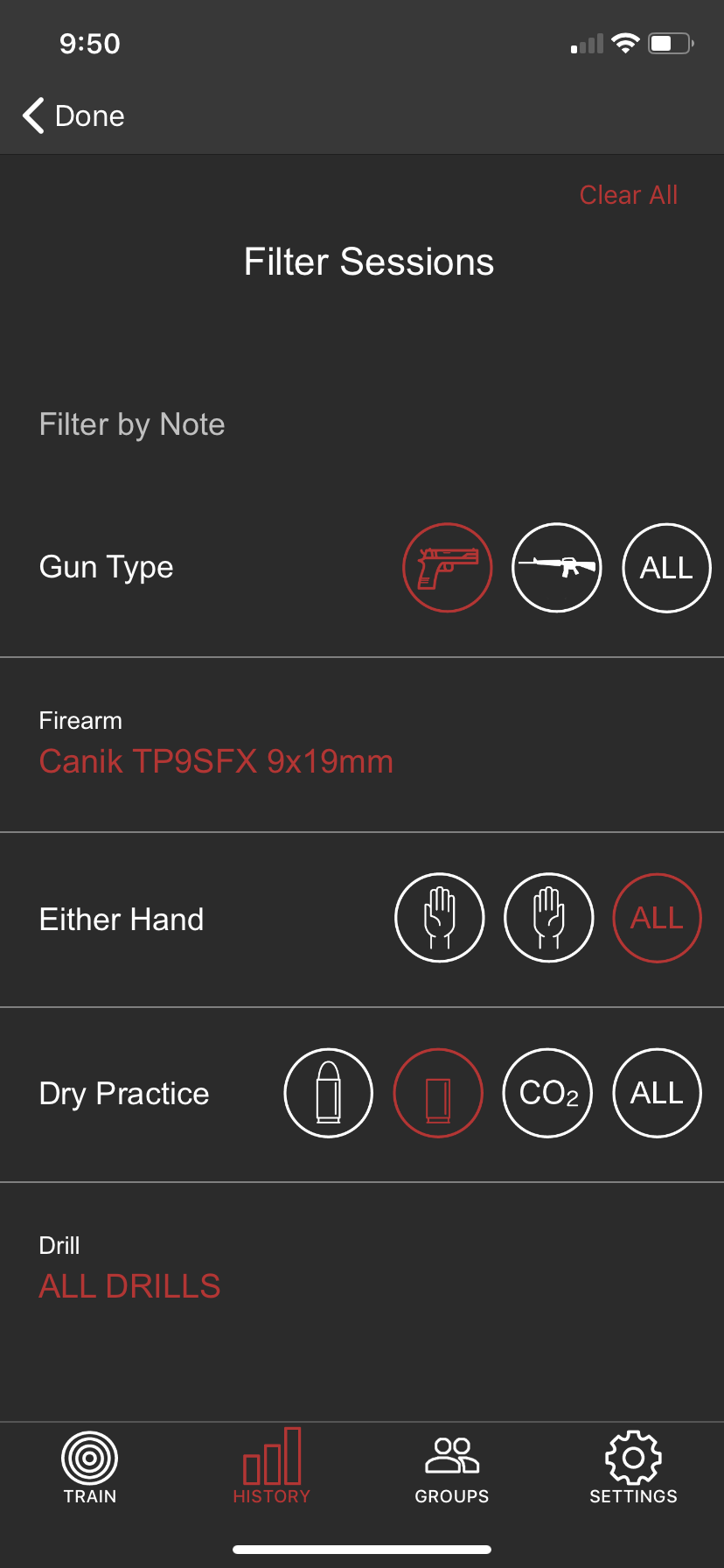Clear All session filters
This screenshot has width=724, height=1568.
pos(628,194)
